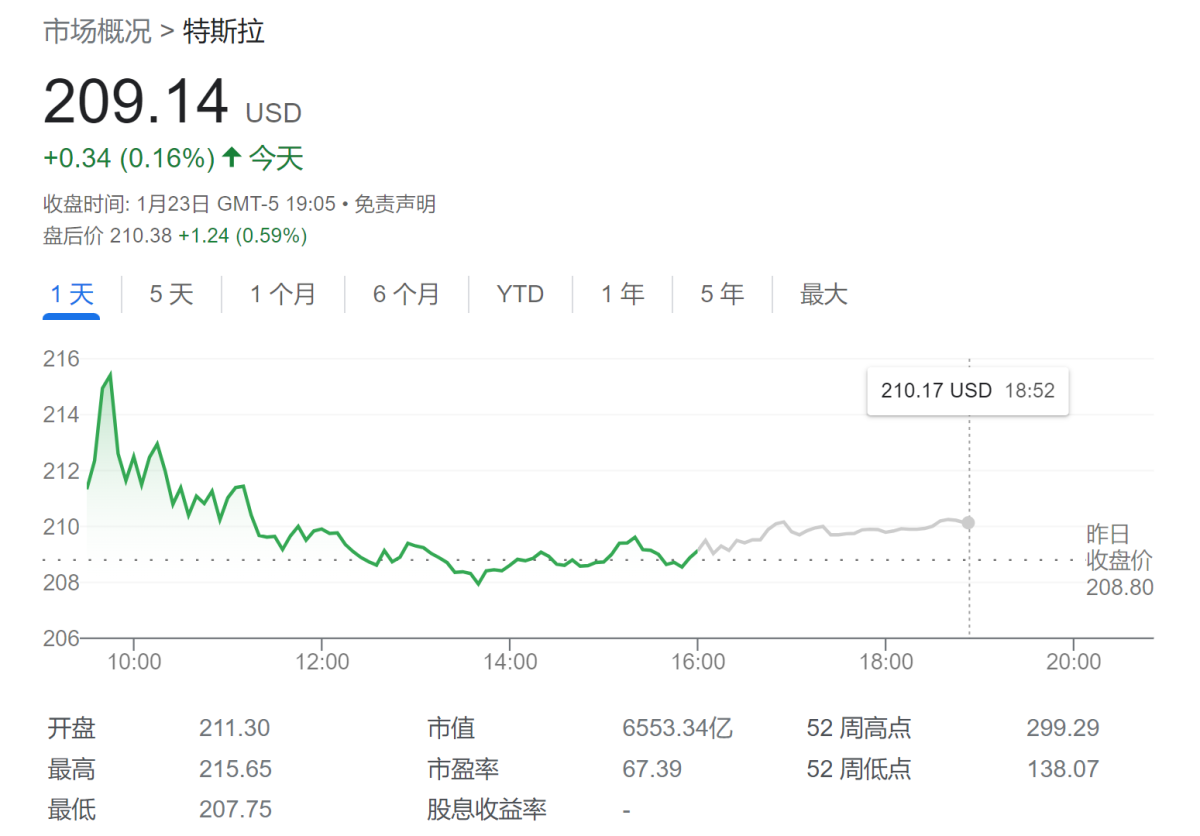Viewport: 1200px width, 836px height.
Task: Open the 免责声明 disclaimer link
Action: pos(395,205)
